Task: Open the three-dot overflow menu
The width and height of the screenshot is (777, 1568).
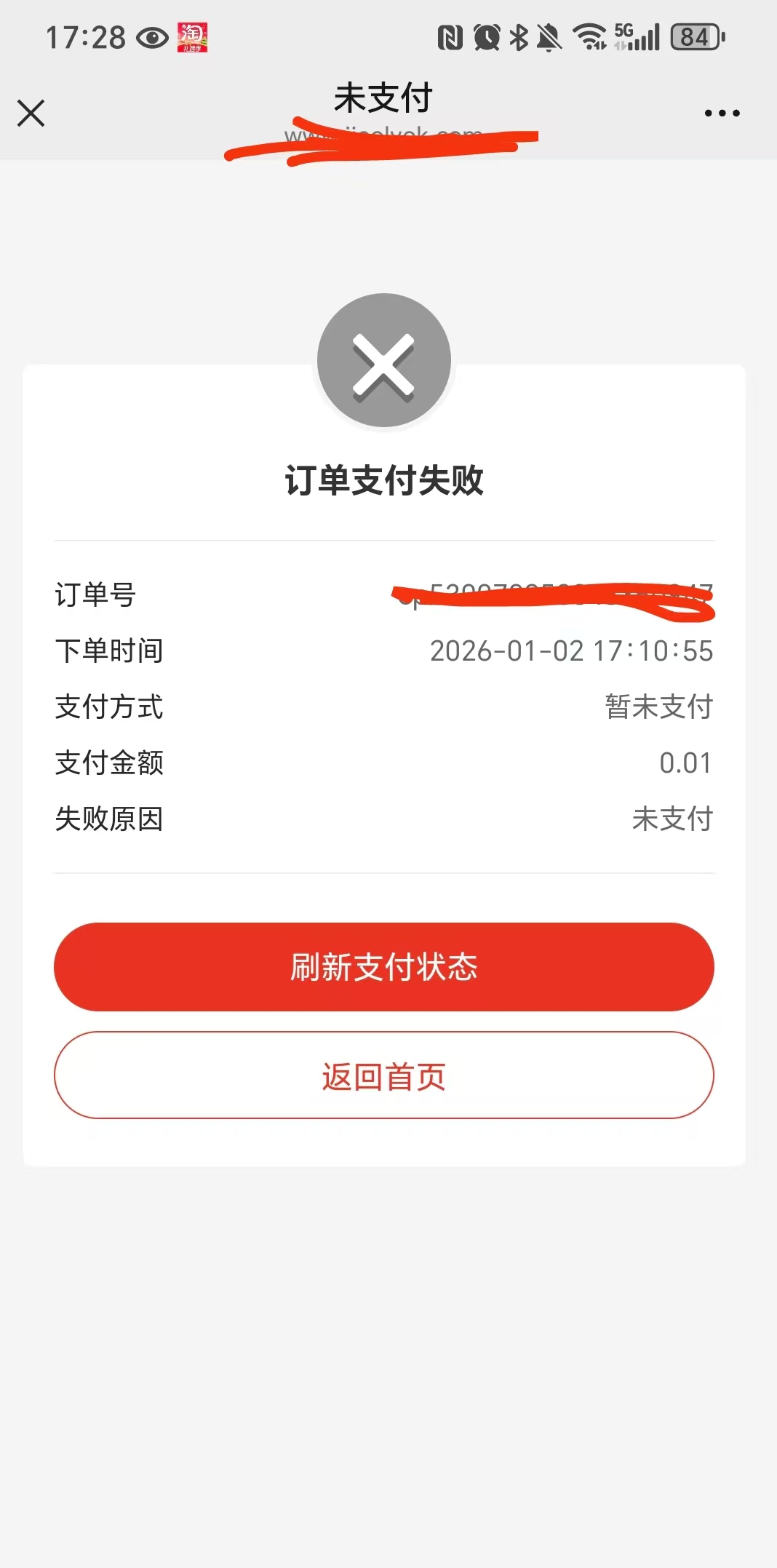Action: click(722, 114)
